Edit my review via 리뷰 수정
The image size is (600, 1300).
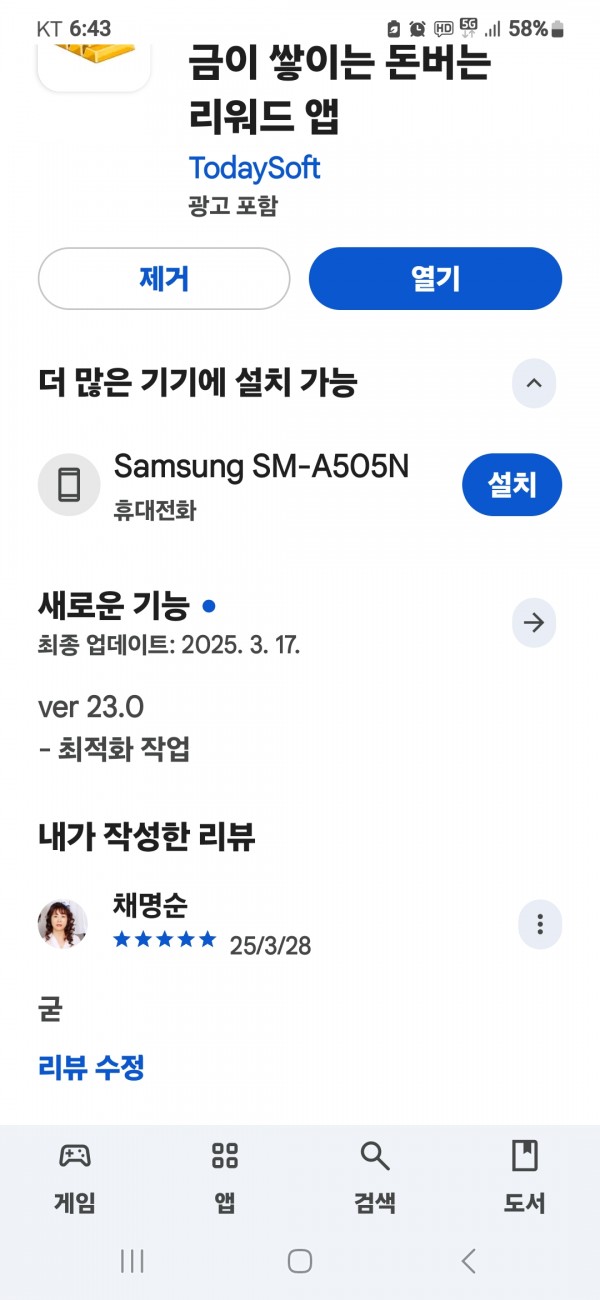click(91, 1067)
